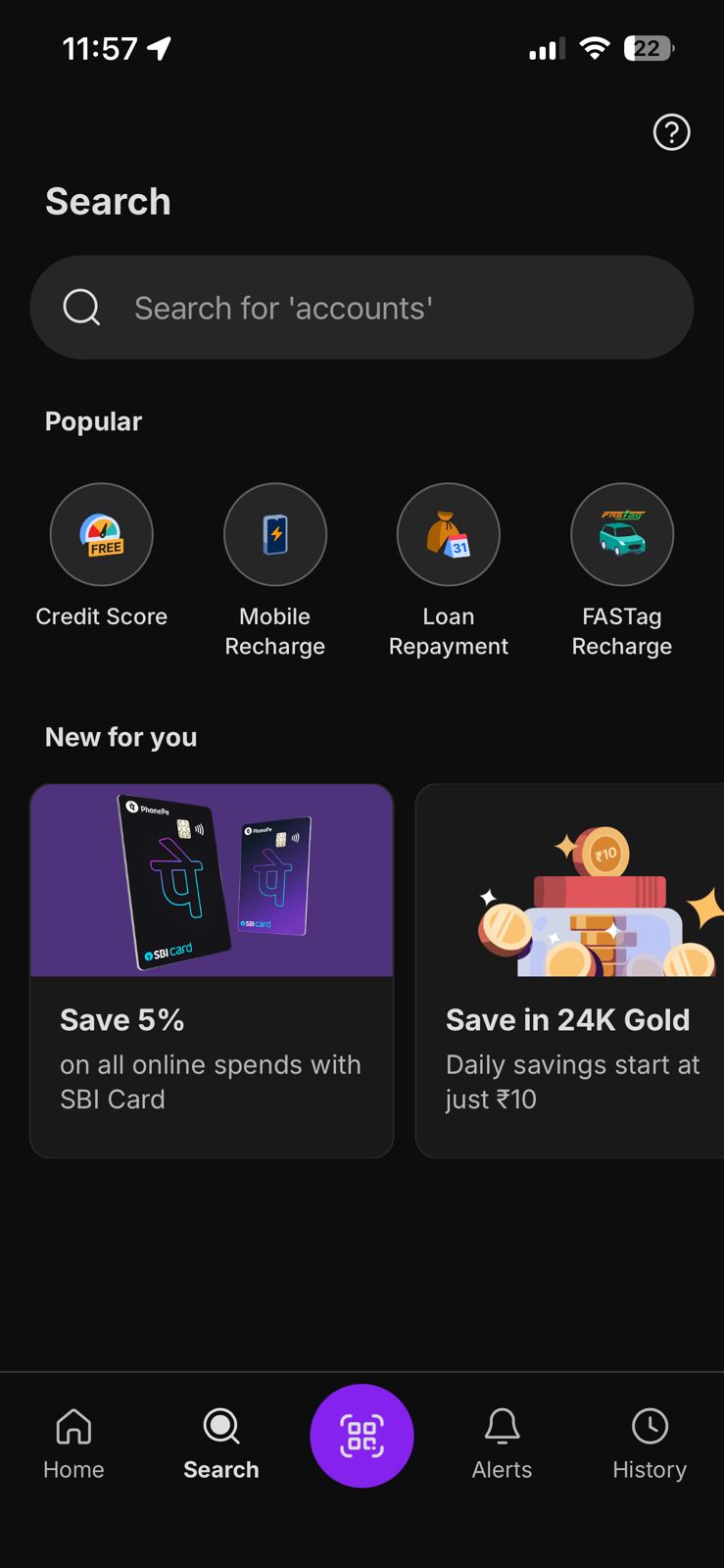Open Credit Score shortcut
The image size is (724, 1568).
[x=102, y=535]
